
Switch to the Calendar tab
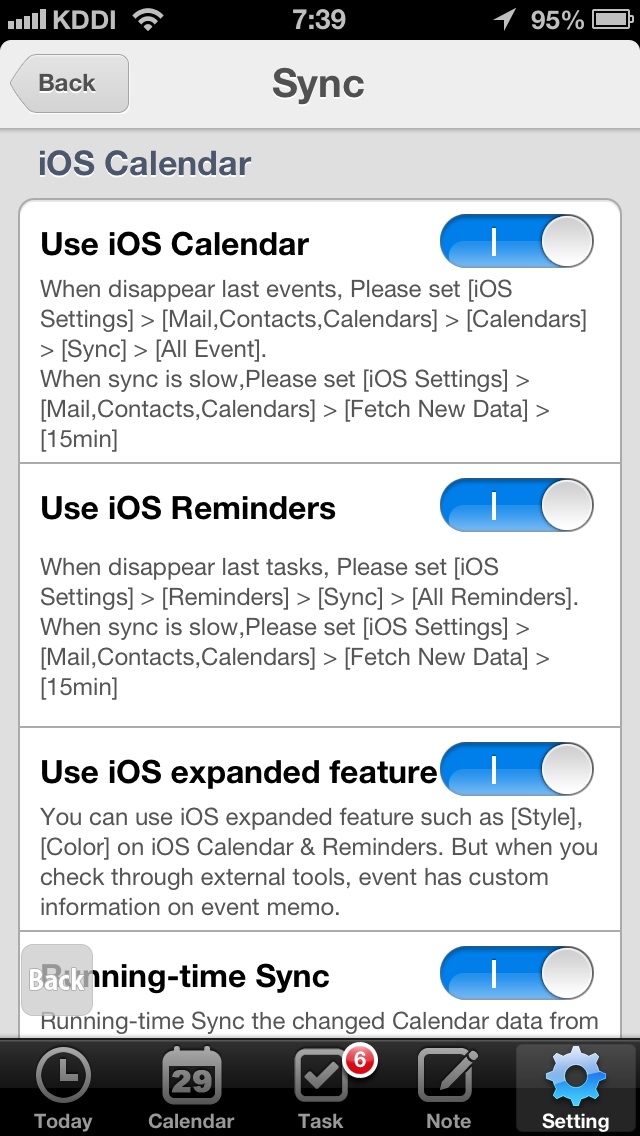pos(191,1088)
